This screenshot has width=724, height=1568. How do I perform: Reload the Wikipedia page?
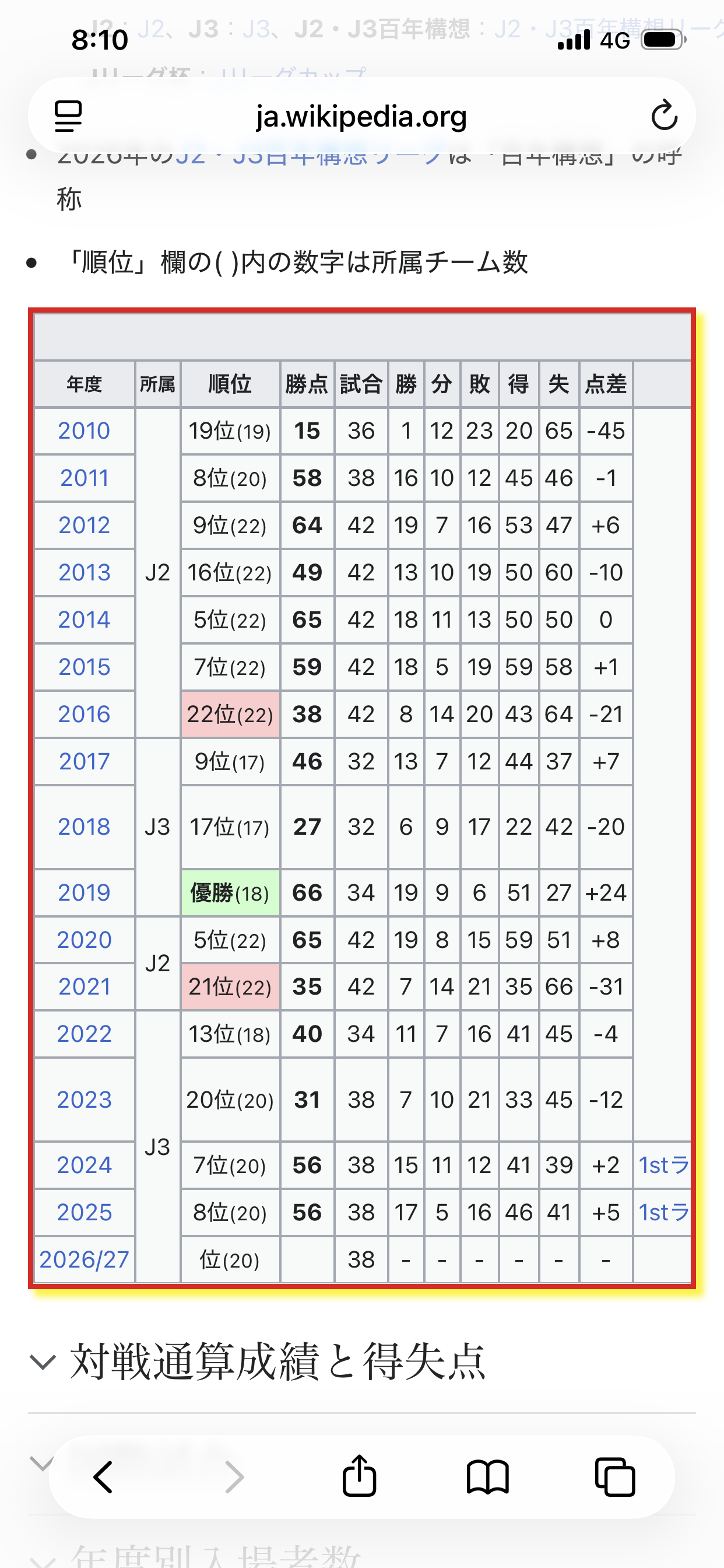(664, 115)
